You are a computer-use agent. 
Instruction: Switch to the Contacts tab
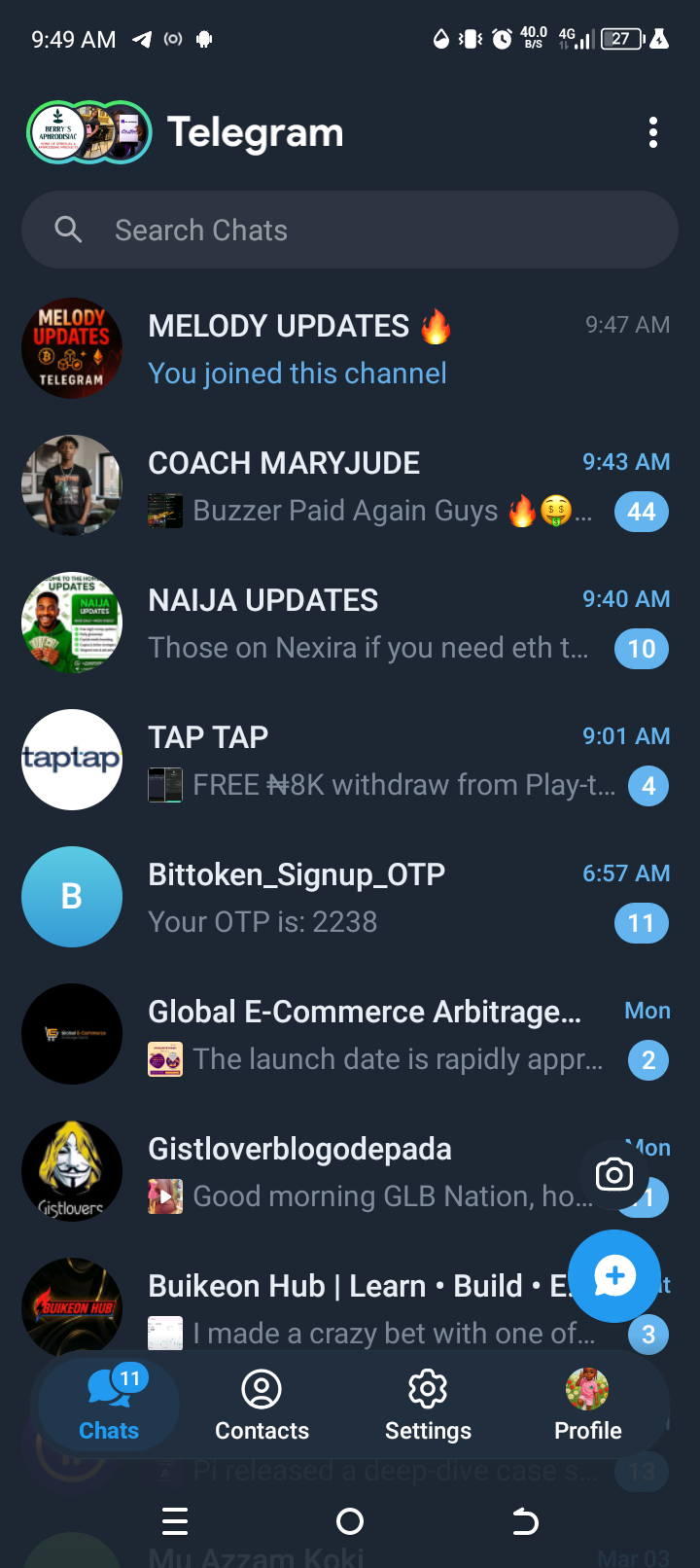(x=262, y=1406)
